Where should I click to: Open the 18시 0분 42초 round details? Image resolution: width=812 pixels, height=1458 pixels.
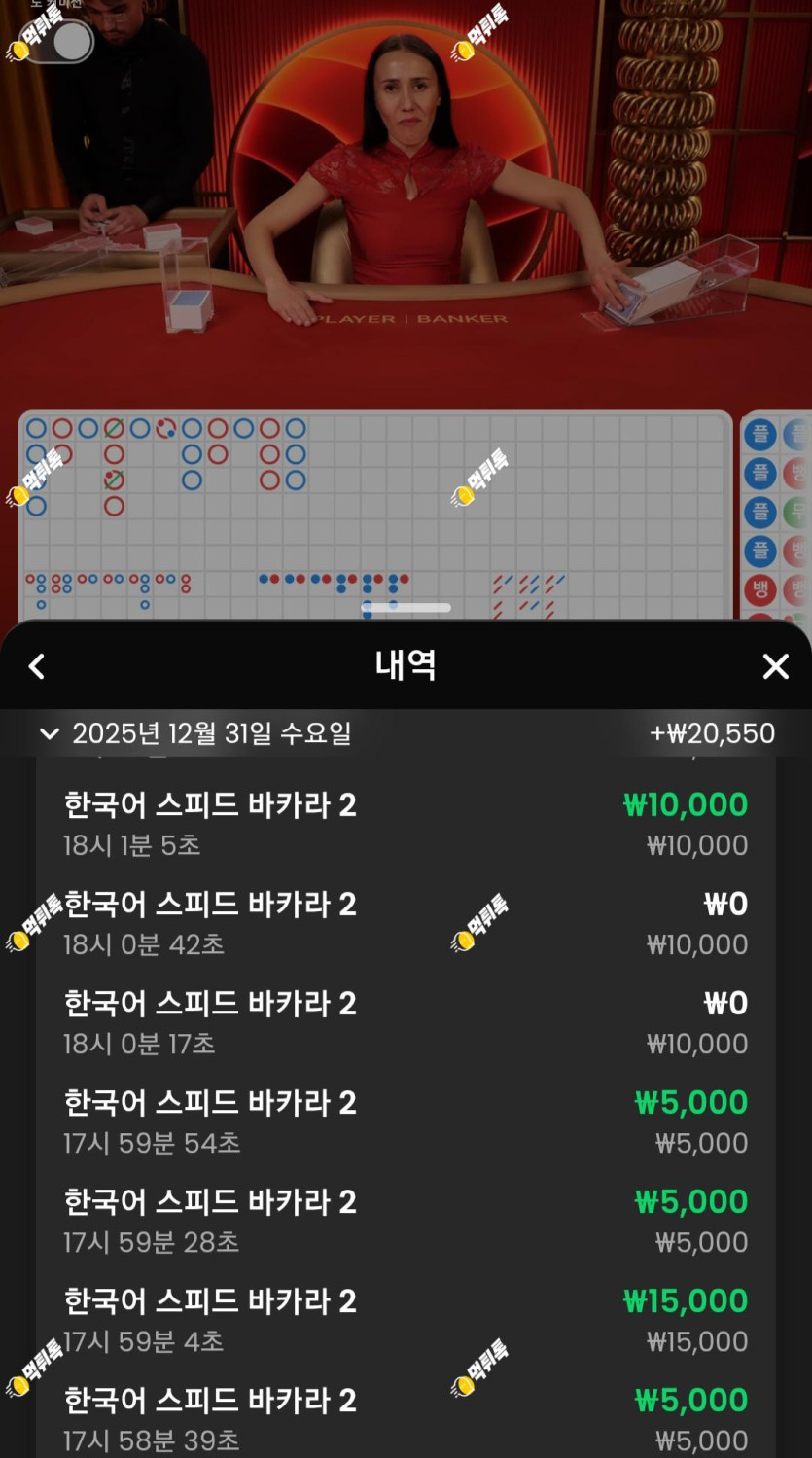click(406, 923)
